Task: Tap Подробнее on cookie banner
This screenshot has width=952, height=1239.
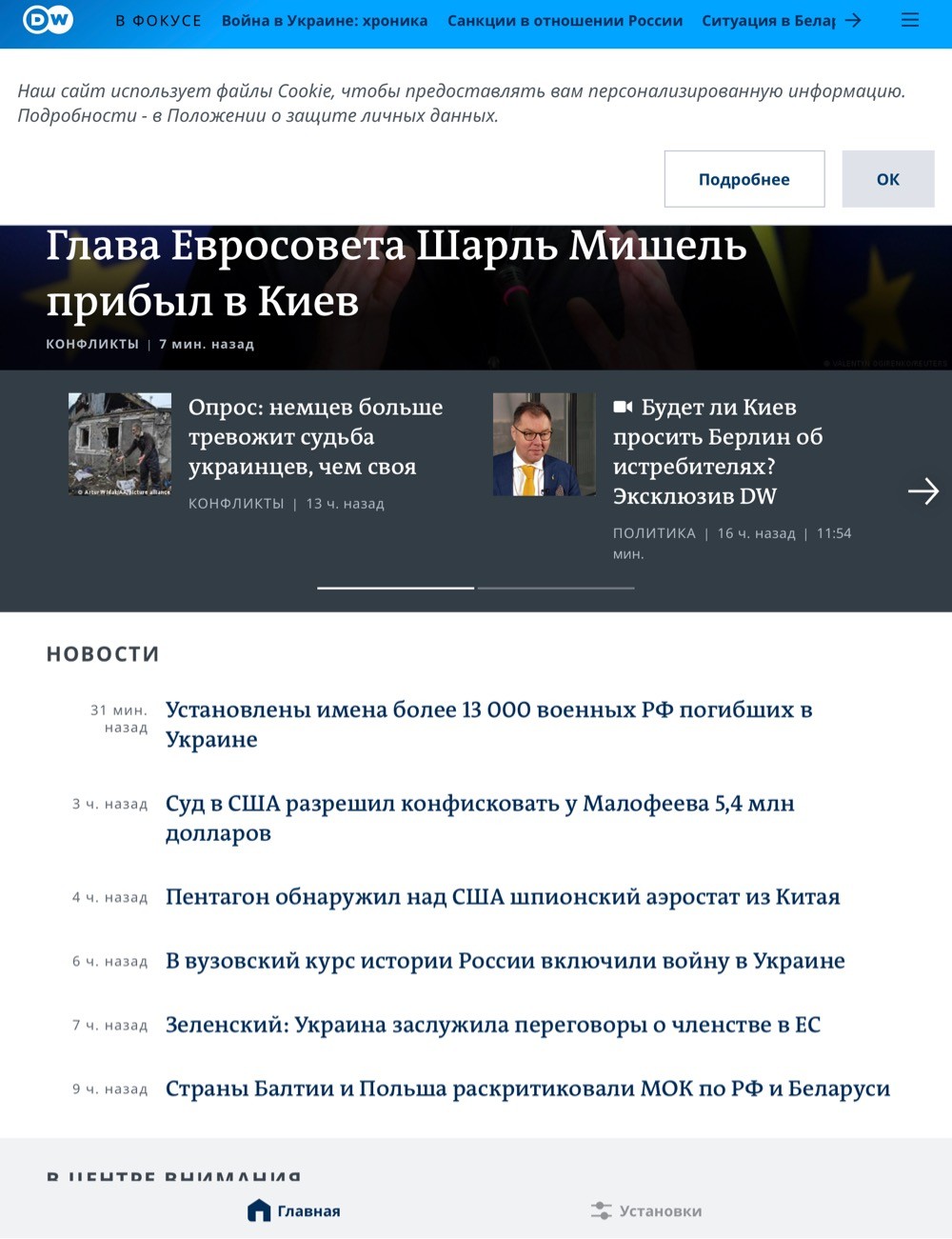Action: click(x=744, y=179)
